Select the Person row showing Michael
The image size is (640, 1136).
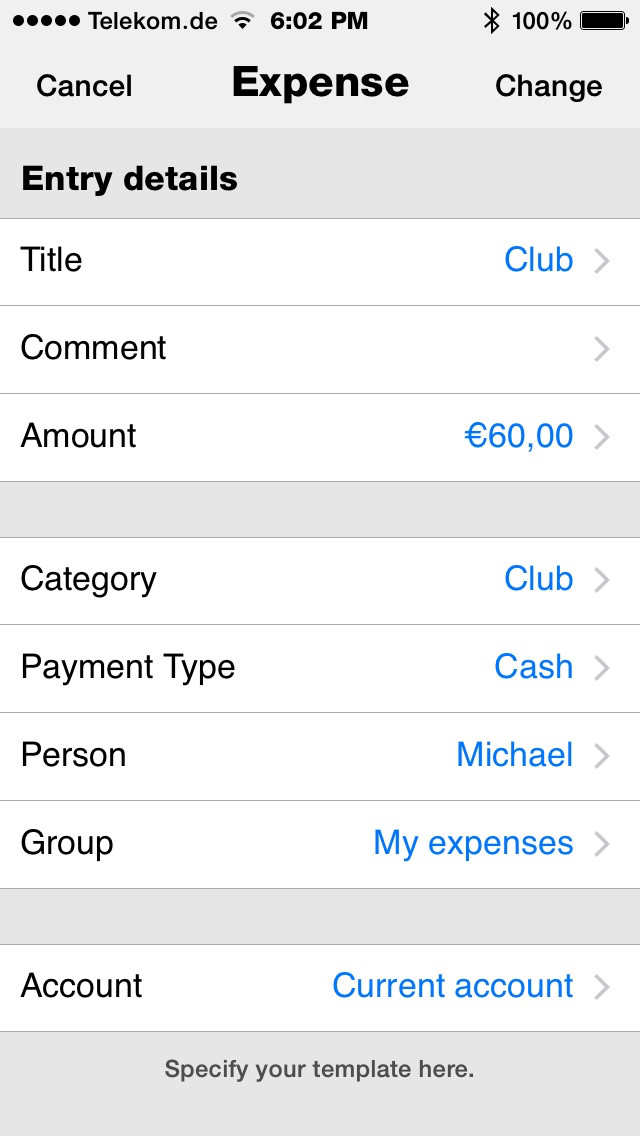click(320, 756)
